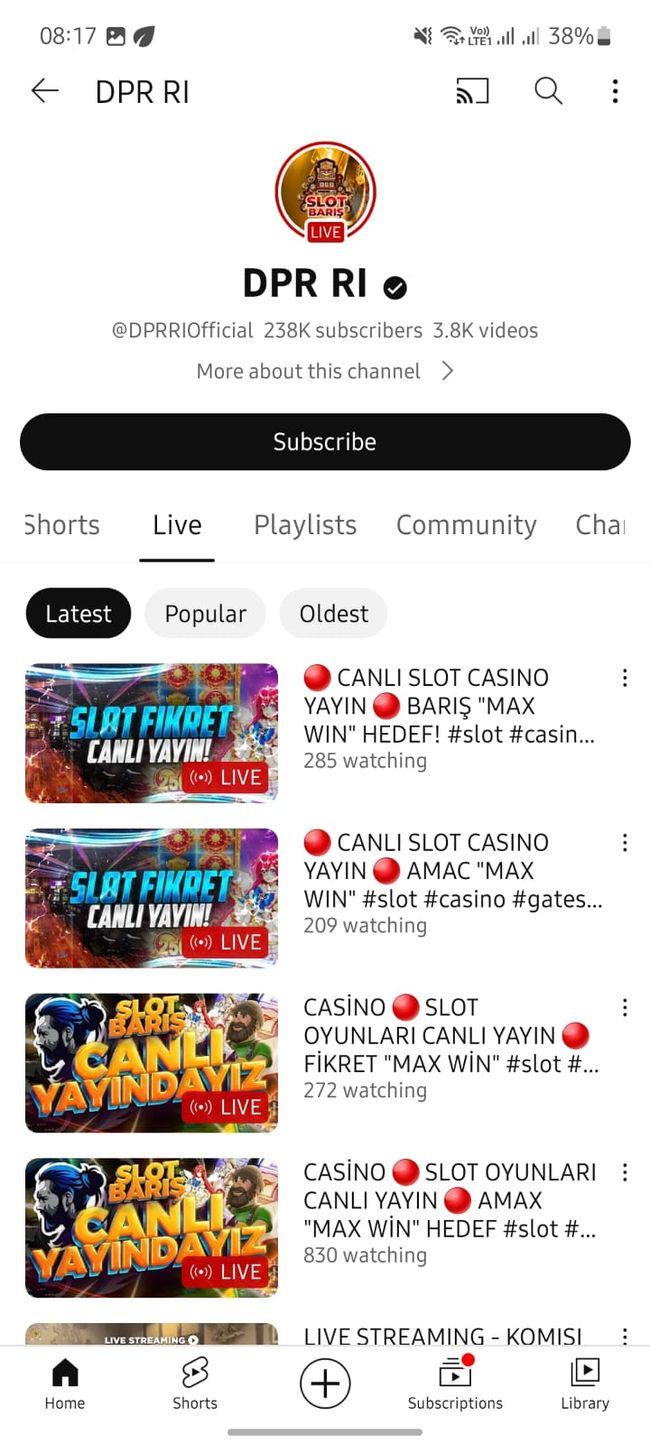Watch the live stream with 272 watching
650x1444 pixels.
152,1063
